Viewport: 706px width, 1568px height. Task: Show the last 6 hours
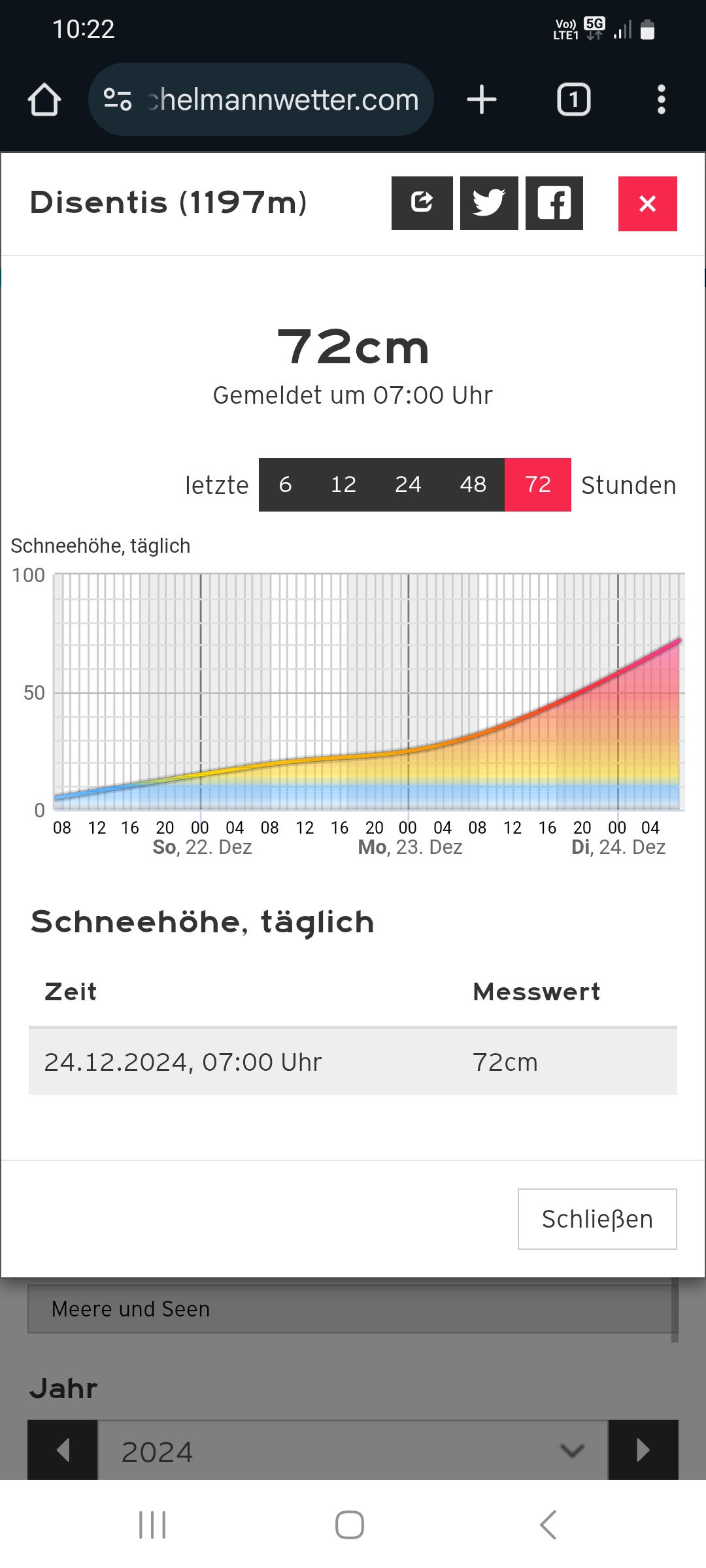pyautogui.click(x=285, y=485)
